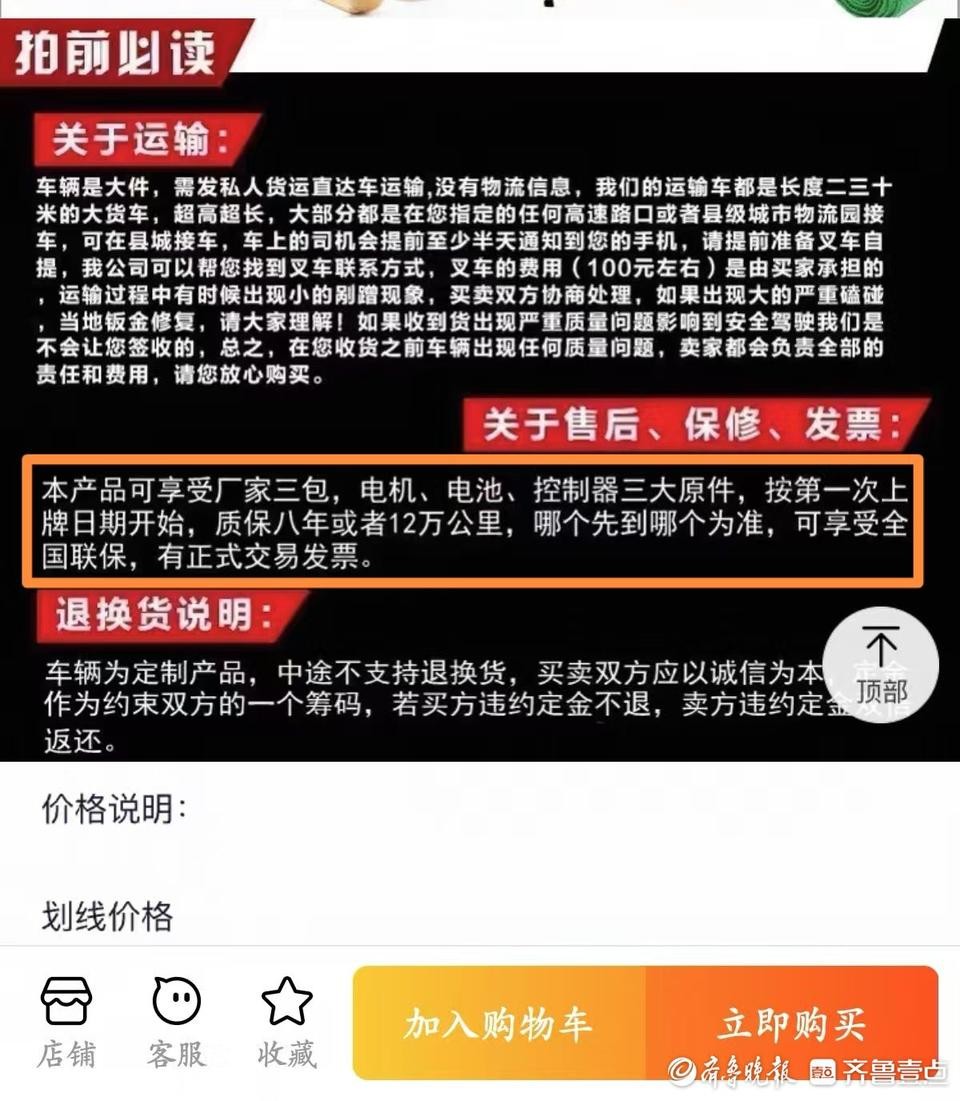960x1101 pixels.
Task: Open the 店铺 store page
Action: 66,1020
